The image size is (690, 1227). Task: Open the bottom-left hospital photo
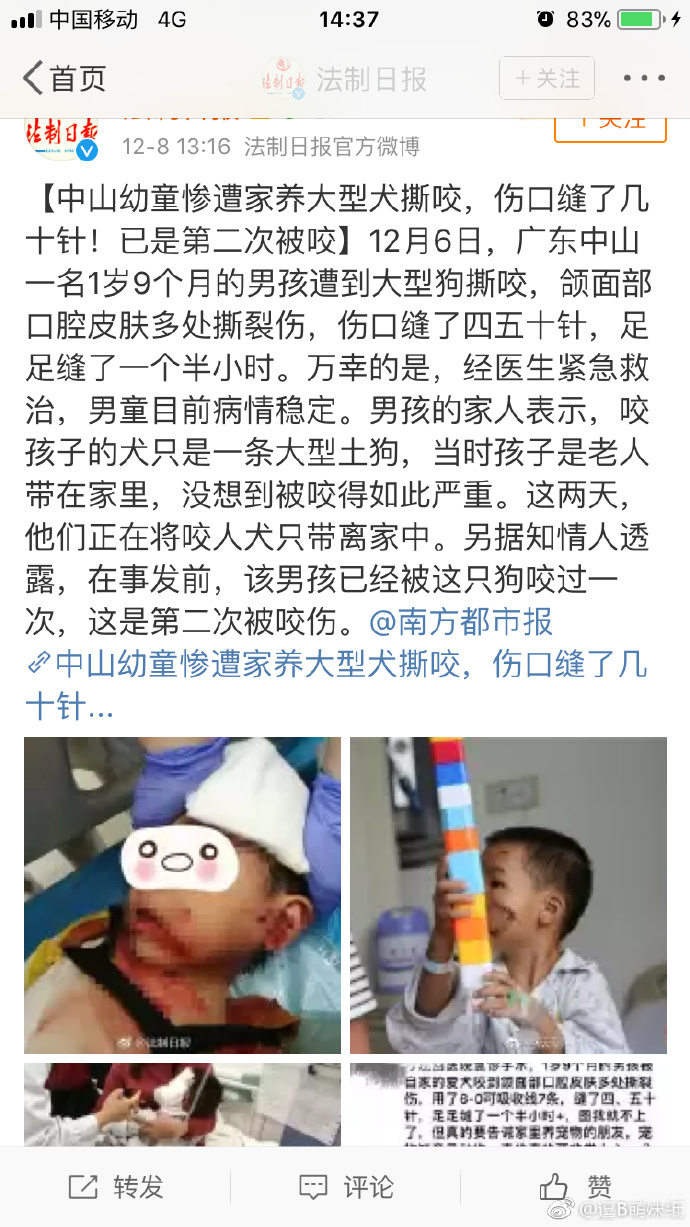tap(182, 1103)
